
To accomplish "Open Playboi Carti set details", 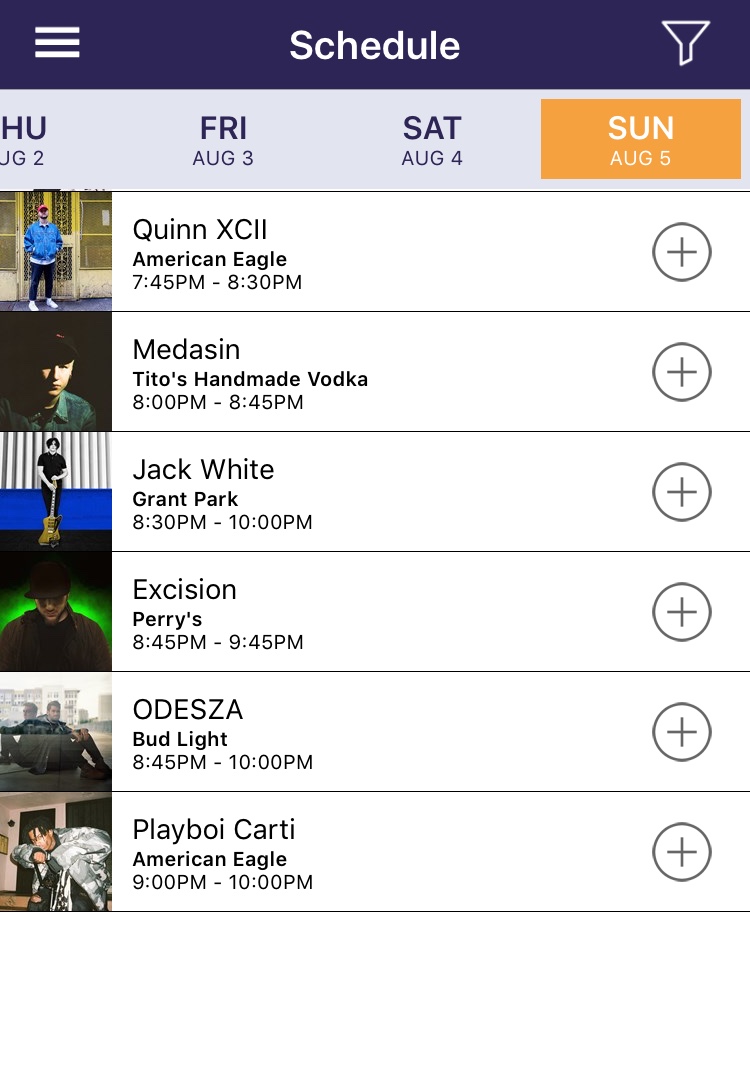I will pos(300,852).
